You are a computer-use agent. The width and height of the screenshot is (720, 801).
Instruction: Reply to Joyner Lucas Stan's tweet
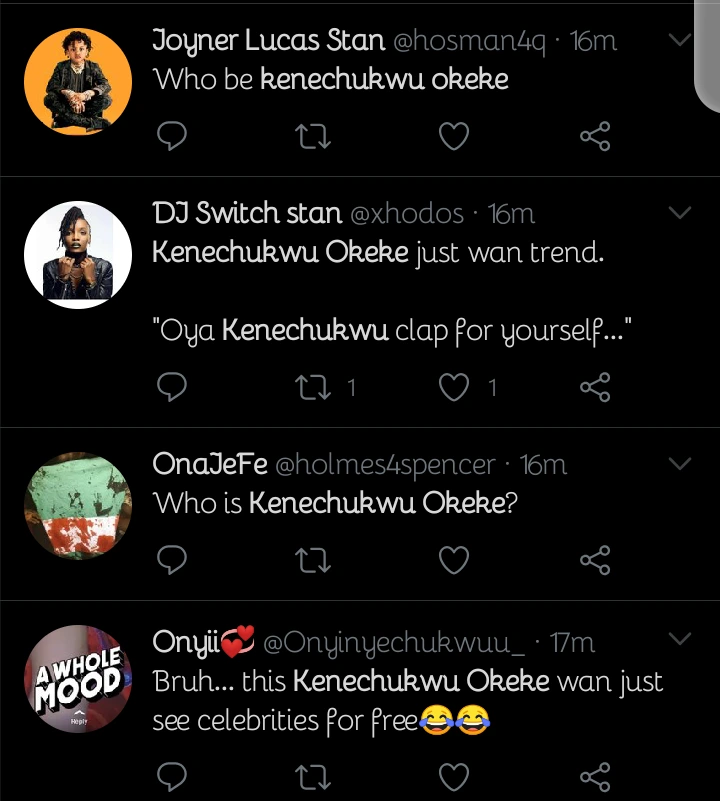click(172, 136)
